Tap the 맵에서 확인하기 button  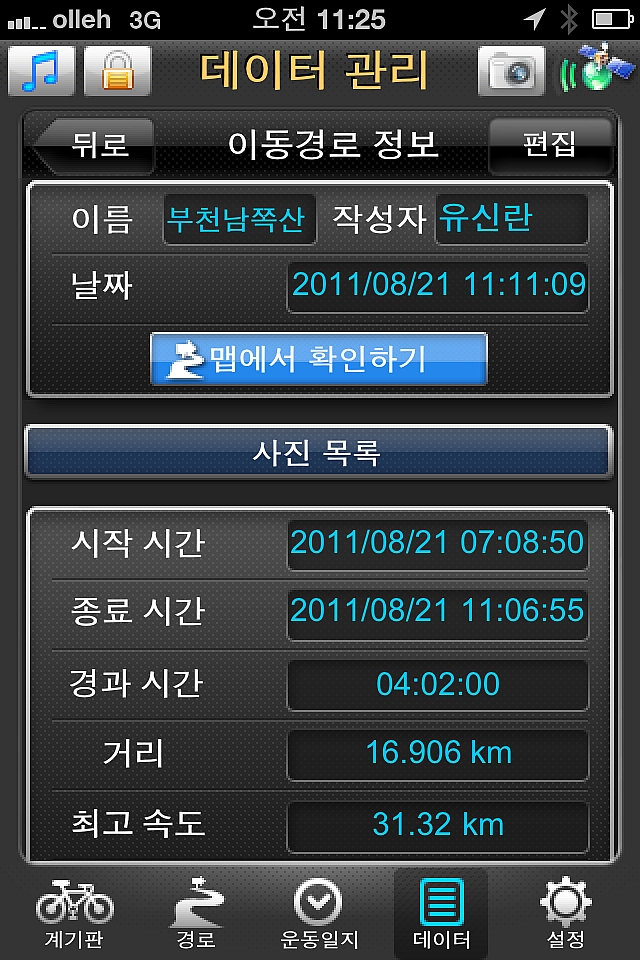(319, 359)
